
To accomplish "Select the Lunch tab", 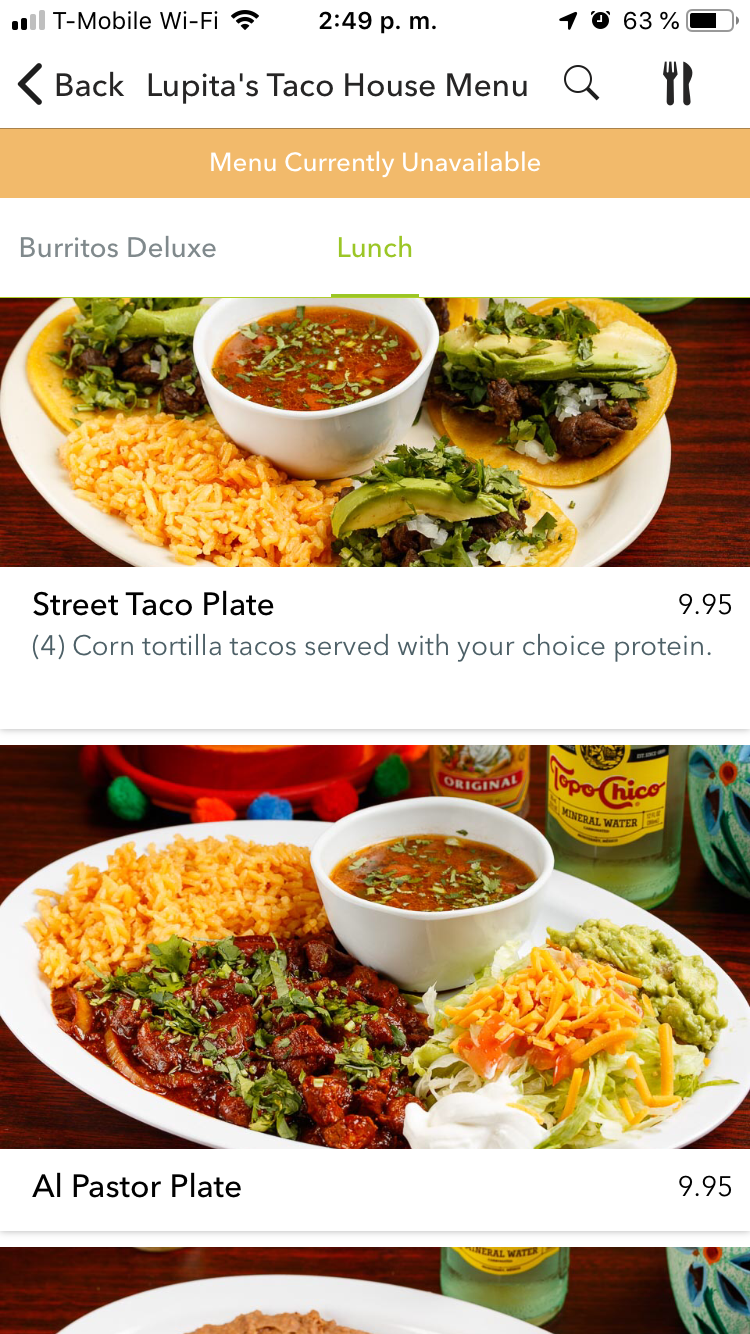I will (374, 248).
